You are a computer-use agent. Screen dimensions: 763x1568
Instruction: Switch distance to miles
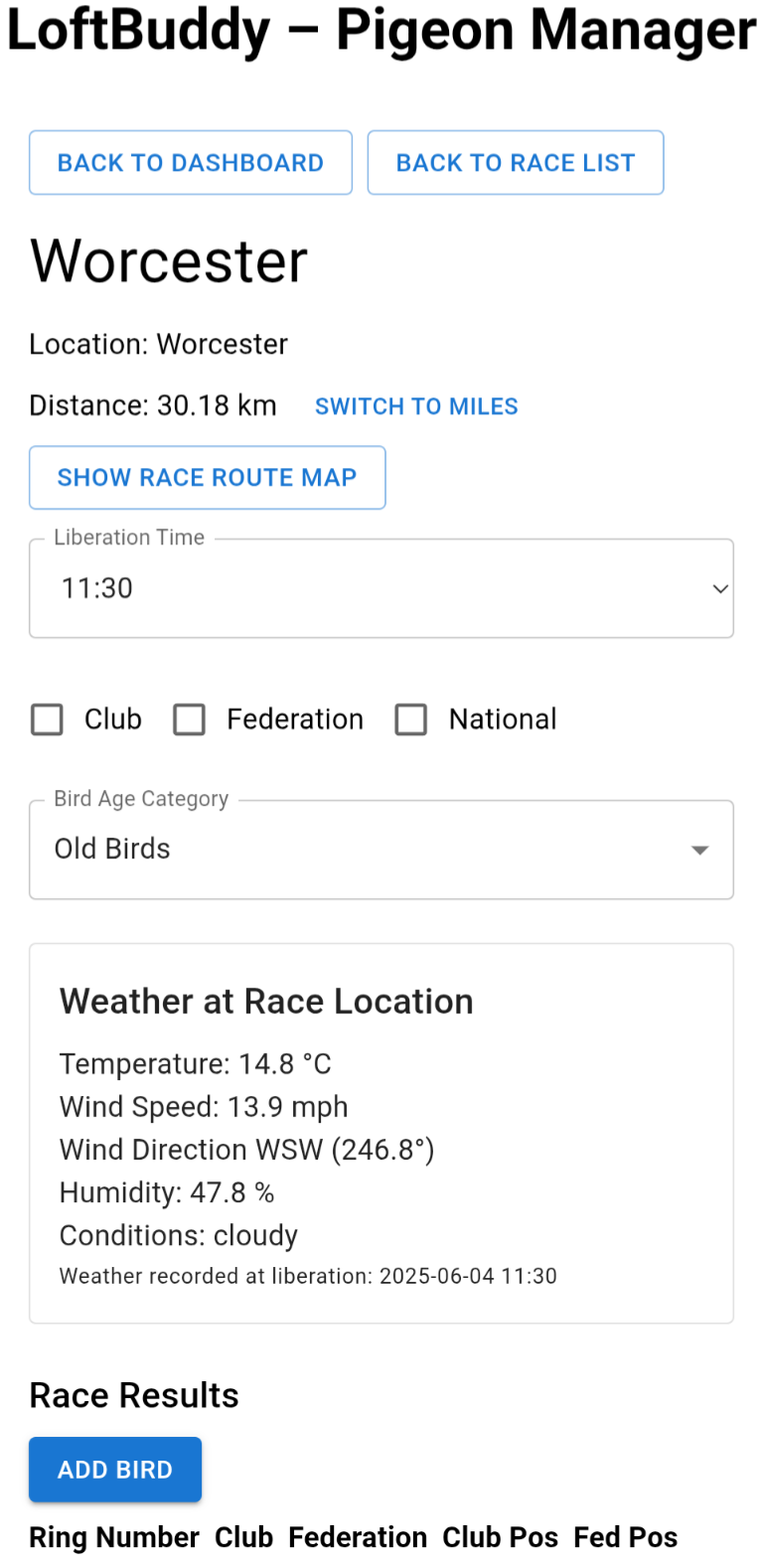[416, 406]
